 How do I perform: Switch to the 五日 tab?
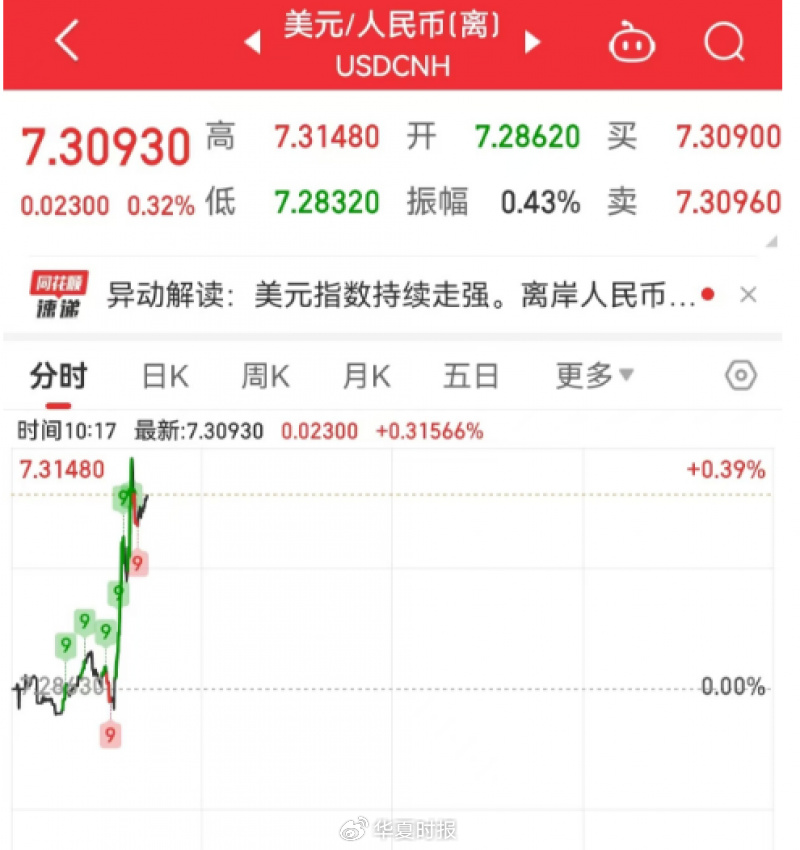470,376
